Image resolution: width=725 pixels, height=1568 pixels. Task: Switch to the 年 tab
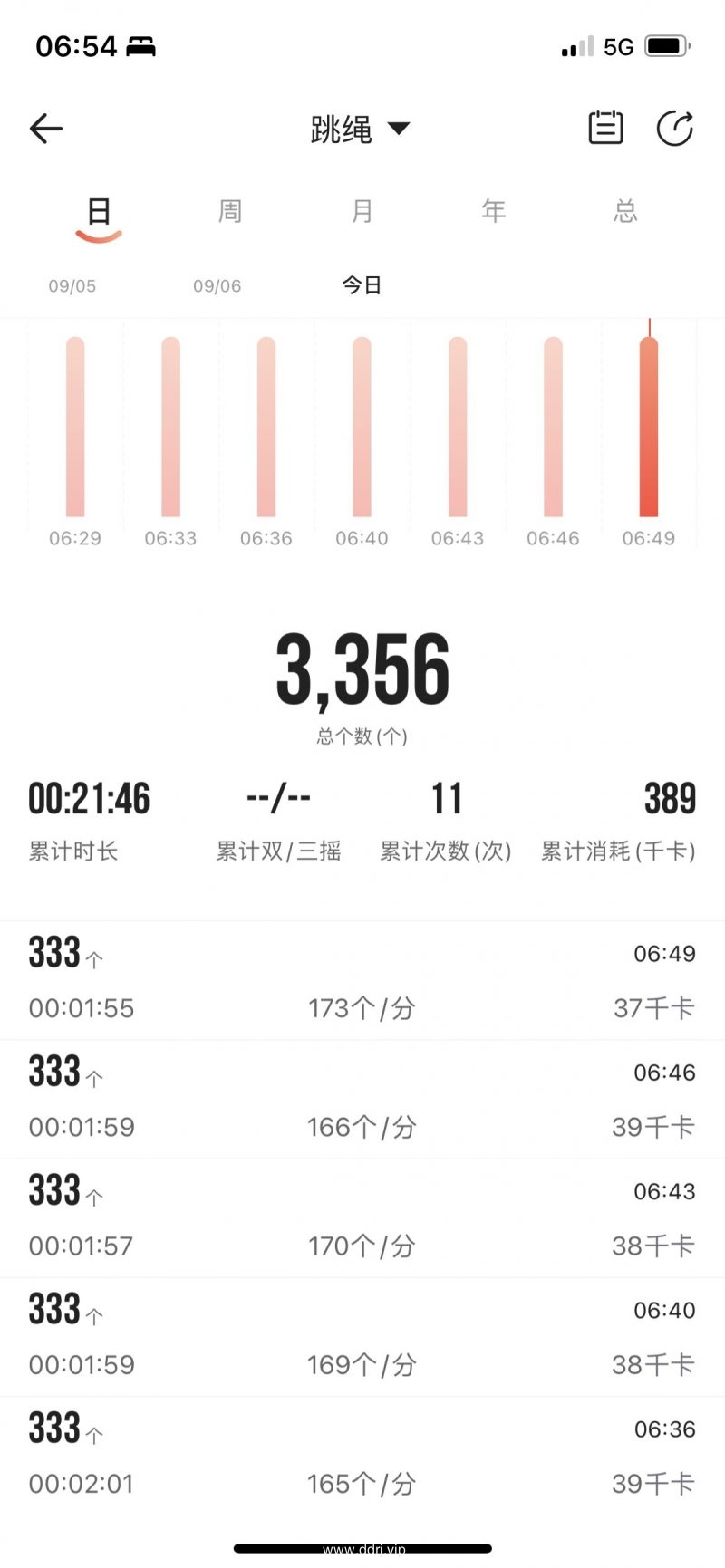click(x=493, y=211)
